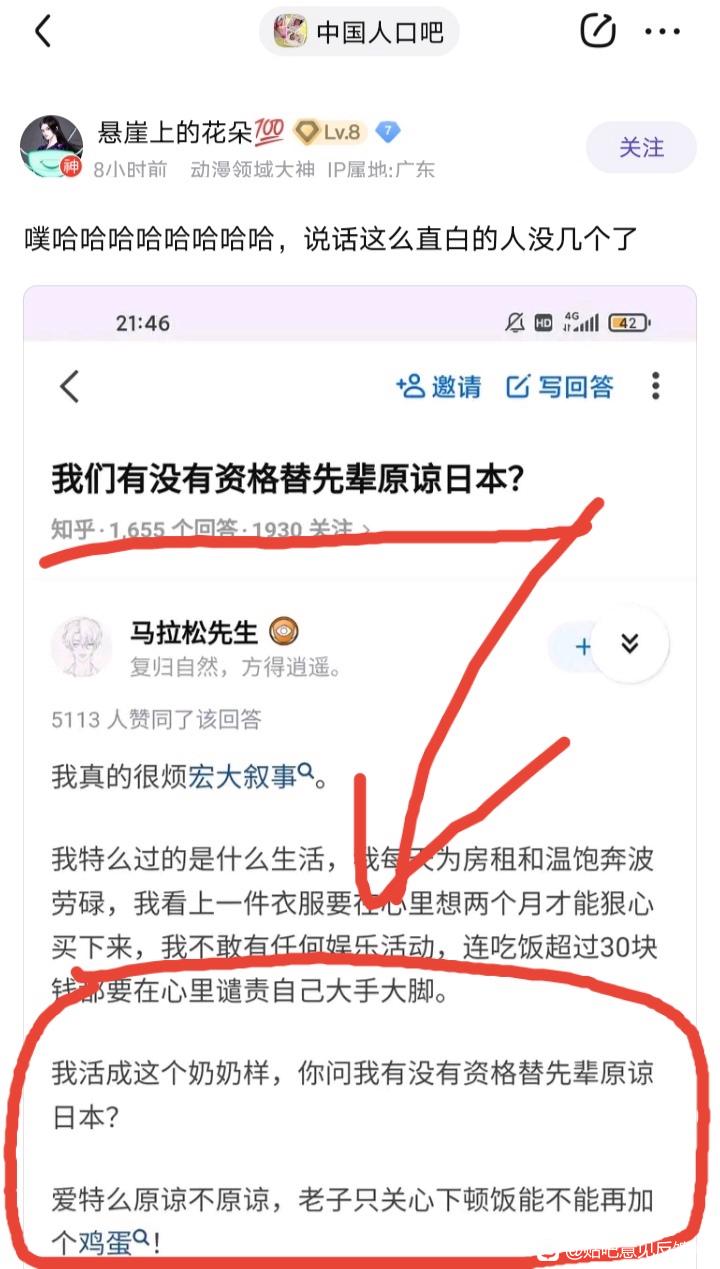The image size is (720, 1269).
Task: Tap the floating double-chevron down button
Action: pos(629,644)
